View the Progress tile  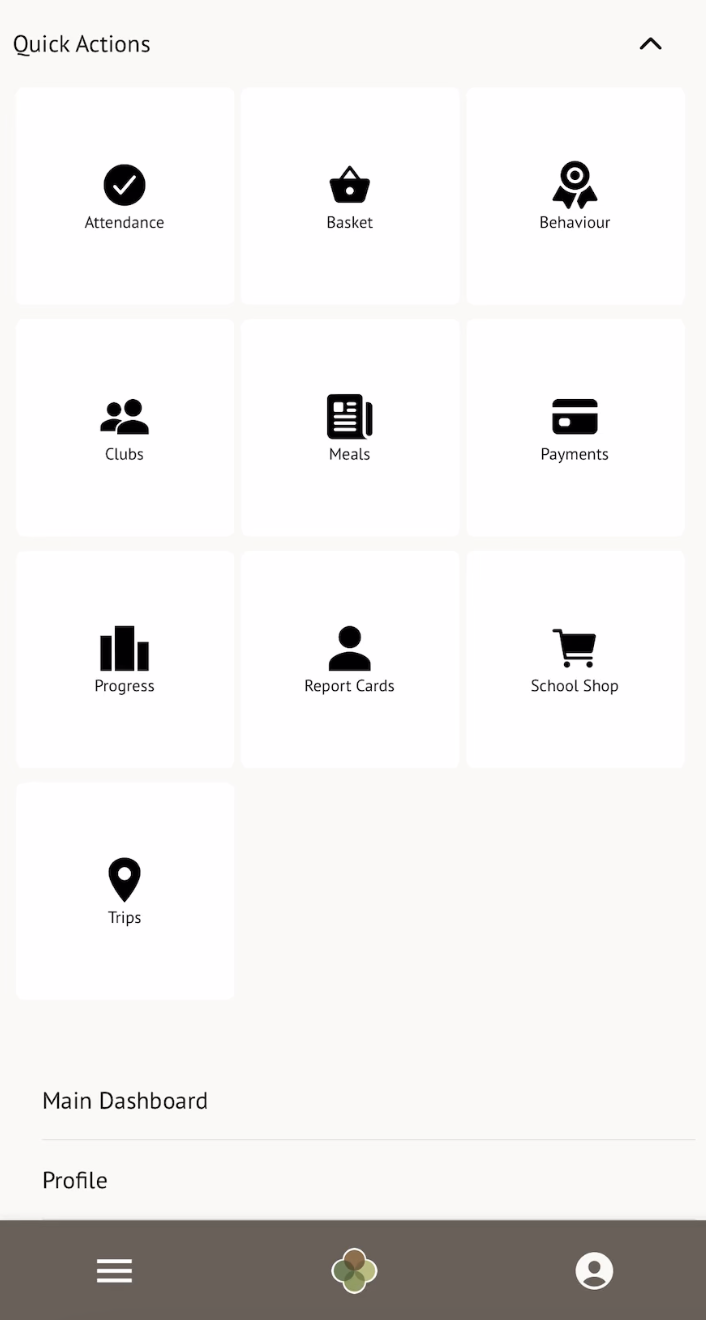[125, 660]
